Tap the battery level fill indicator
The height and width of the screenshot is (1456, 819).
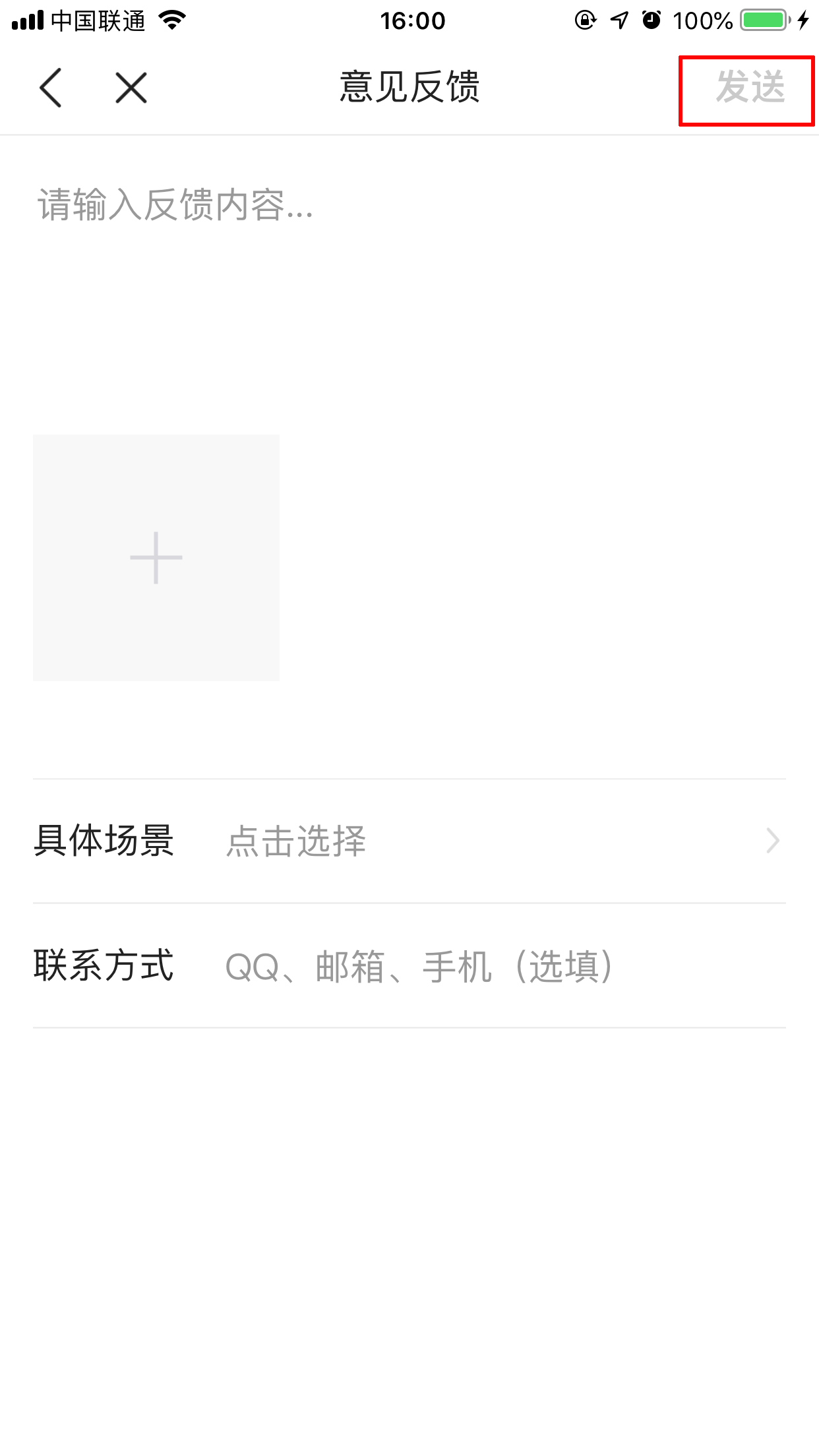(764, 20)
